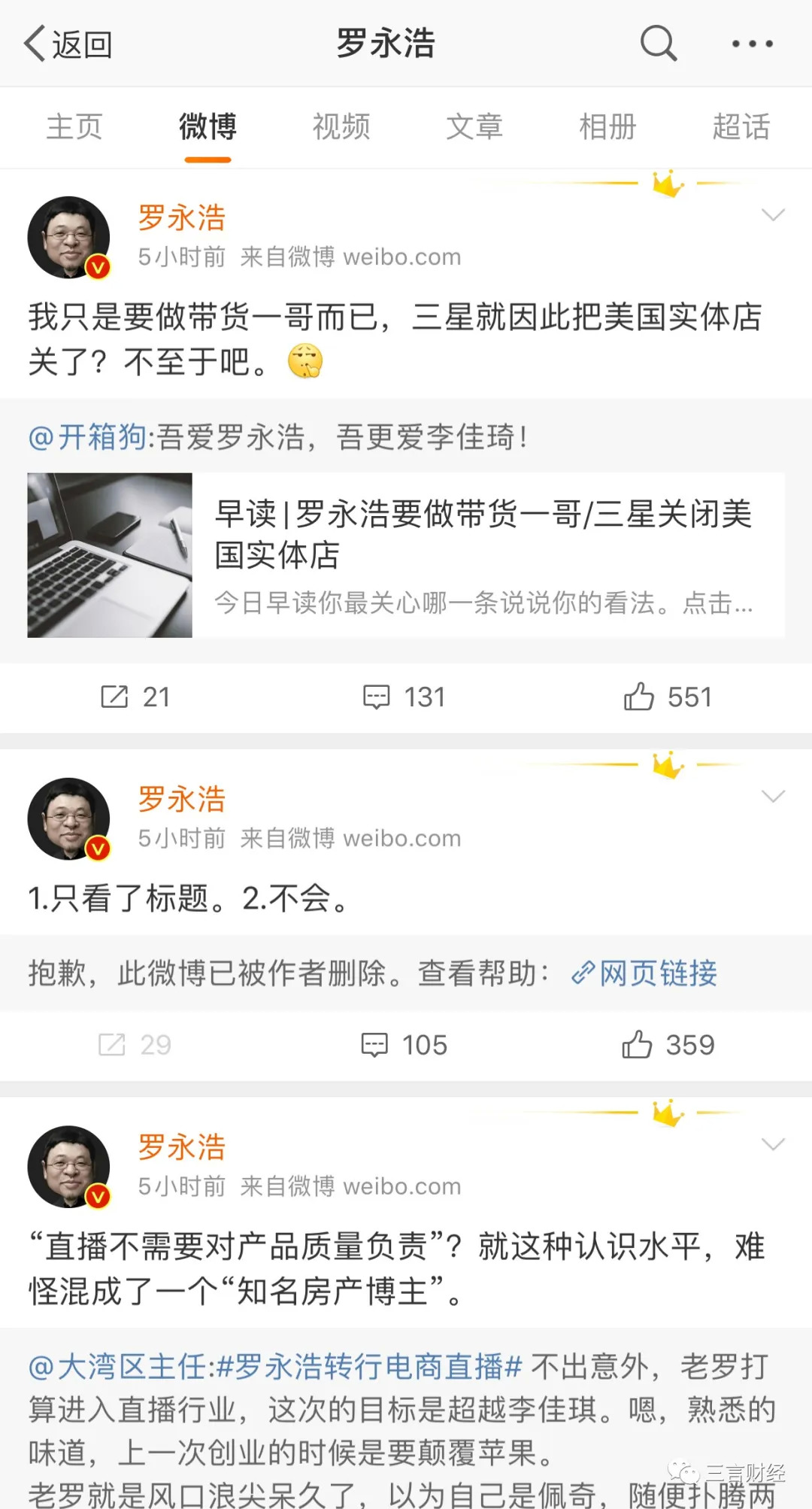Go back with the 返回 button
The width and height of the screenshot is (812, 1509).
point(68,44)
